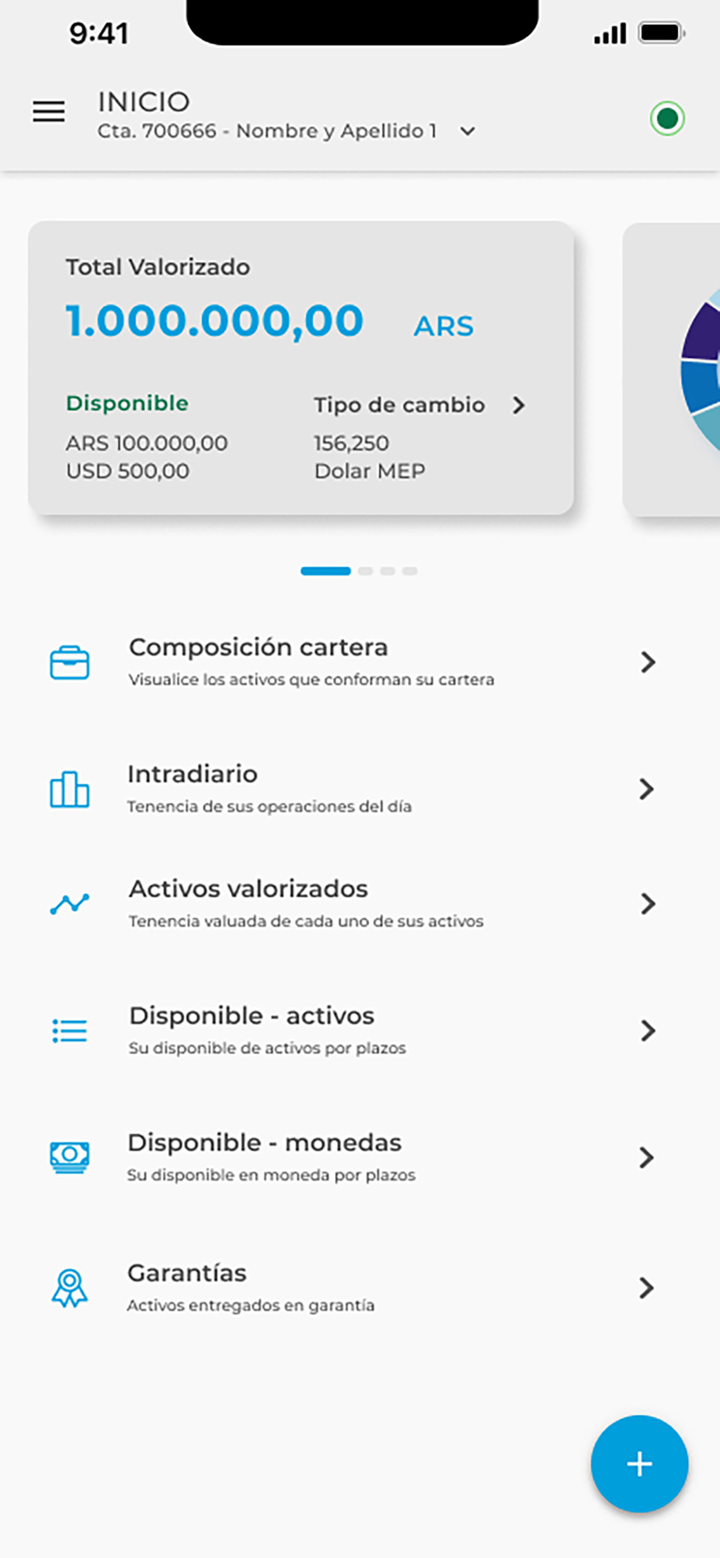Select the second carousel page dot
Viewport: 720px width, 1558px height.
366,571
